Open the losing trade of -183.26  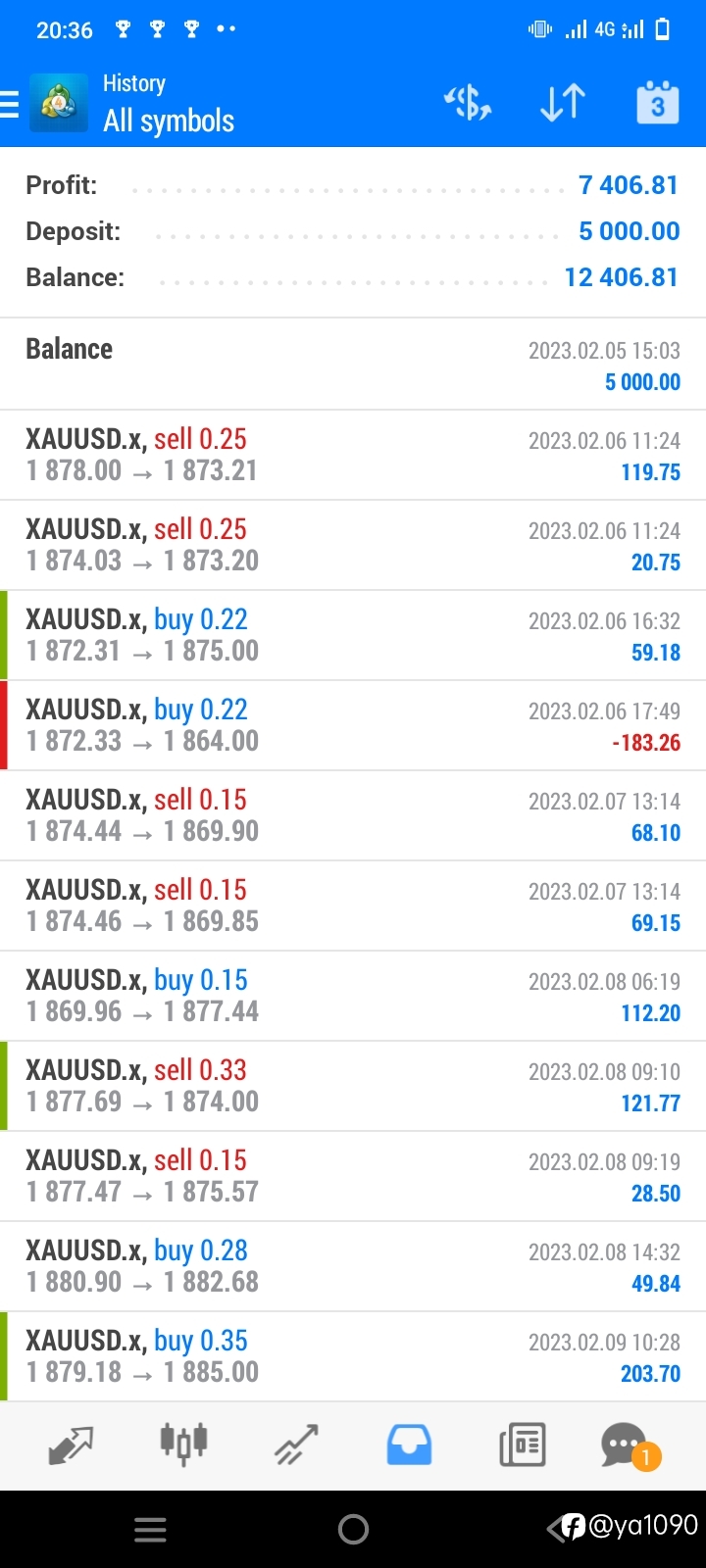point(353,725)
